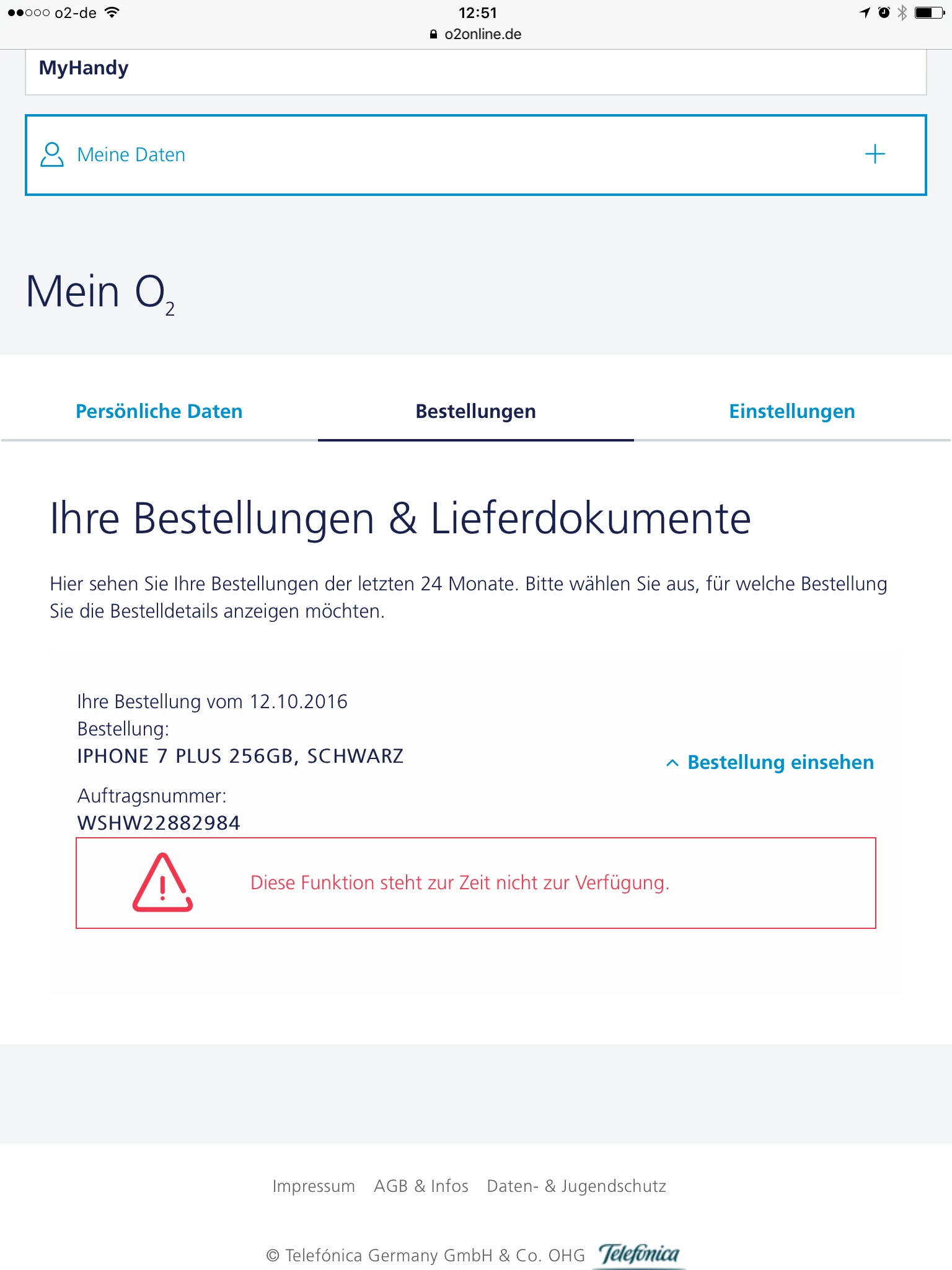Collapse the Bestellung einsehen order details
952x1270 pixels.
click(770, 762)
